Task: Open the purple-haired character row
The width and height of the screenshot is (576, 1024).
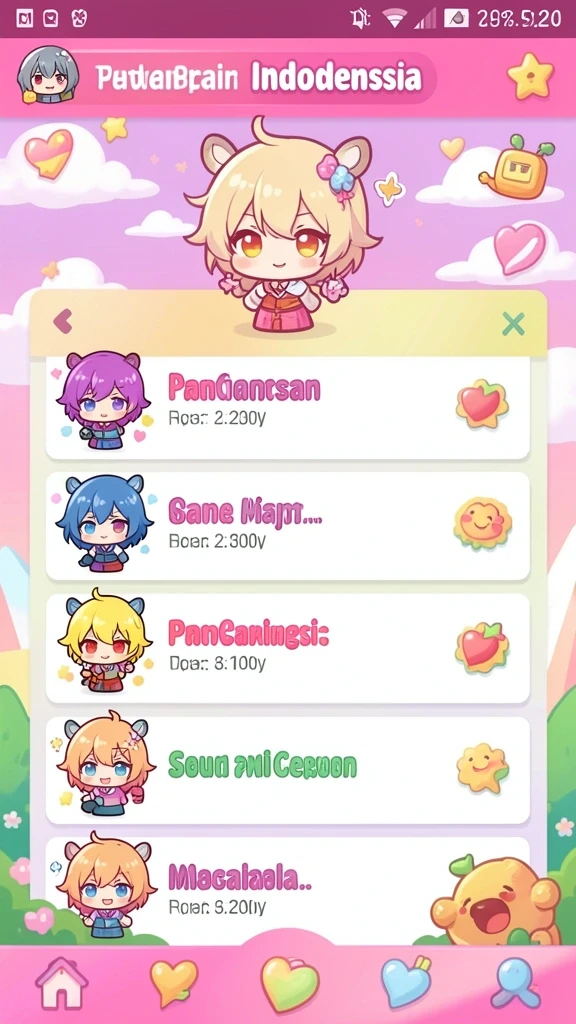Action: point(287,405)
